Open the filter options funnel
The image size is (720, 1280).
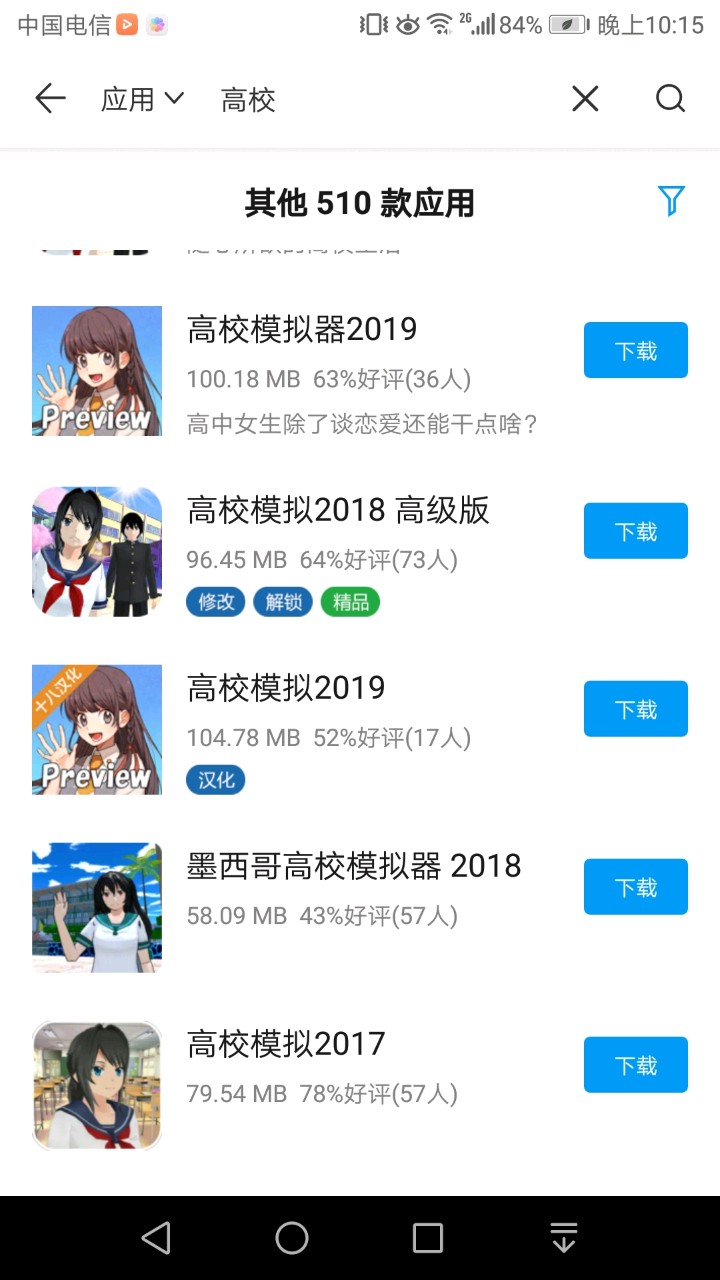(x=671, y=201)
